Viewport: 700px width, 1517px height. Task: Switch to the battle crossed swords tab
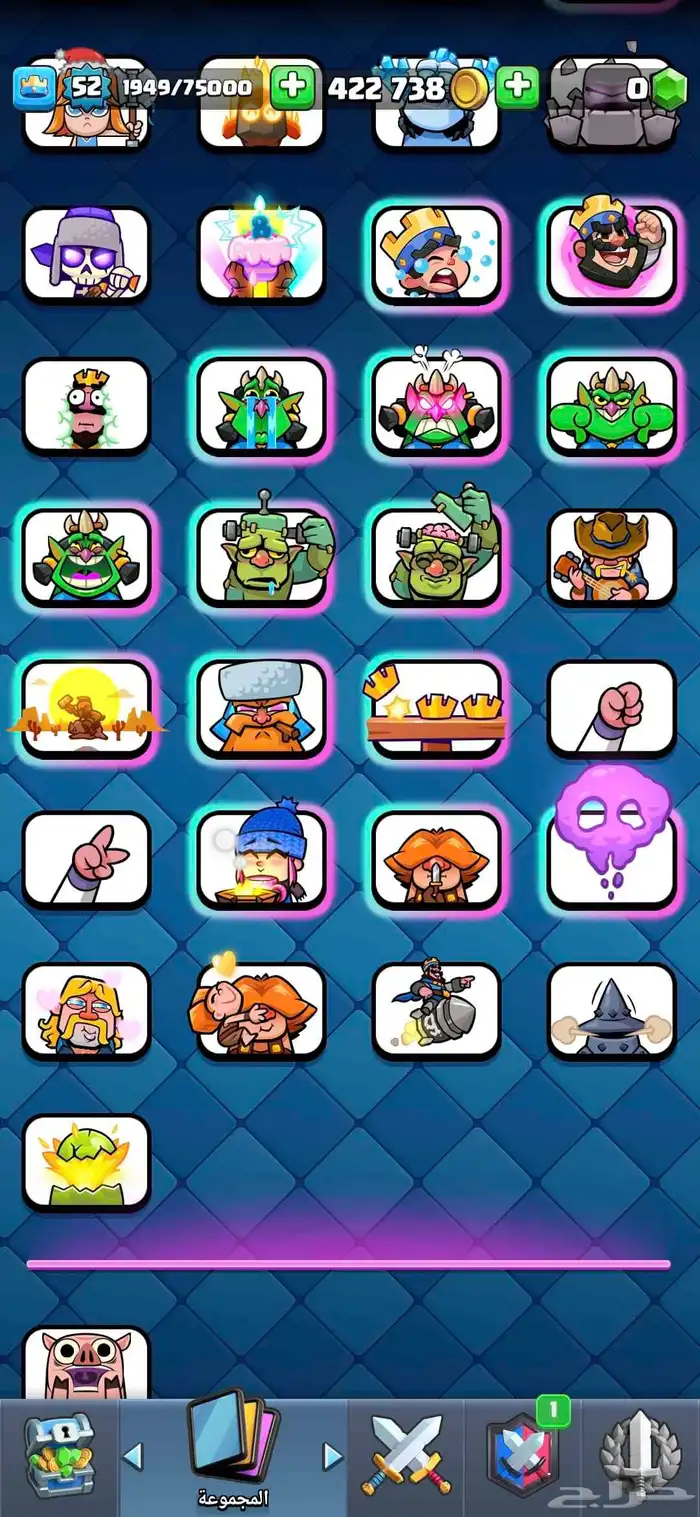(x=406, y=1455)
